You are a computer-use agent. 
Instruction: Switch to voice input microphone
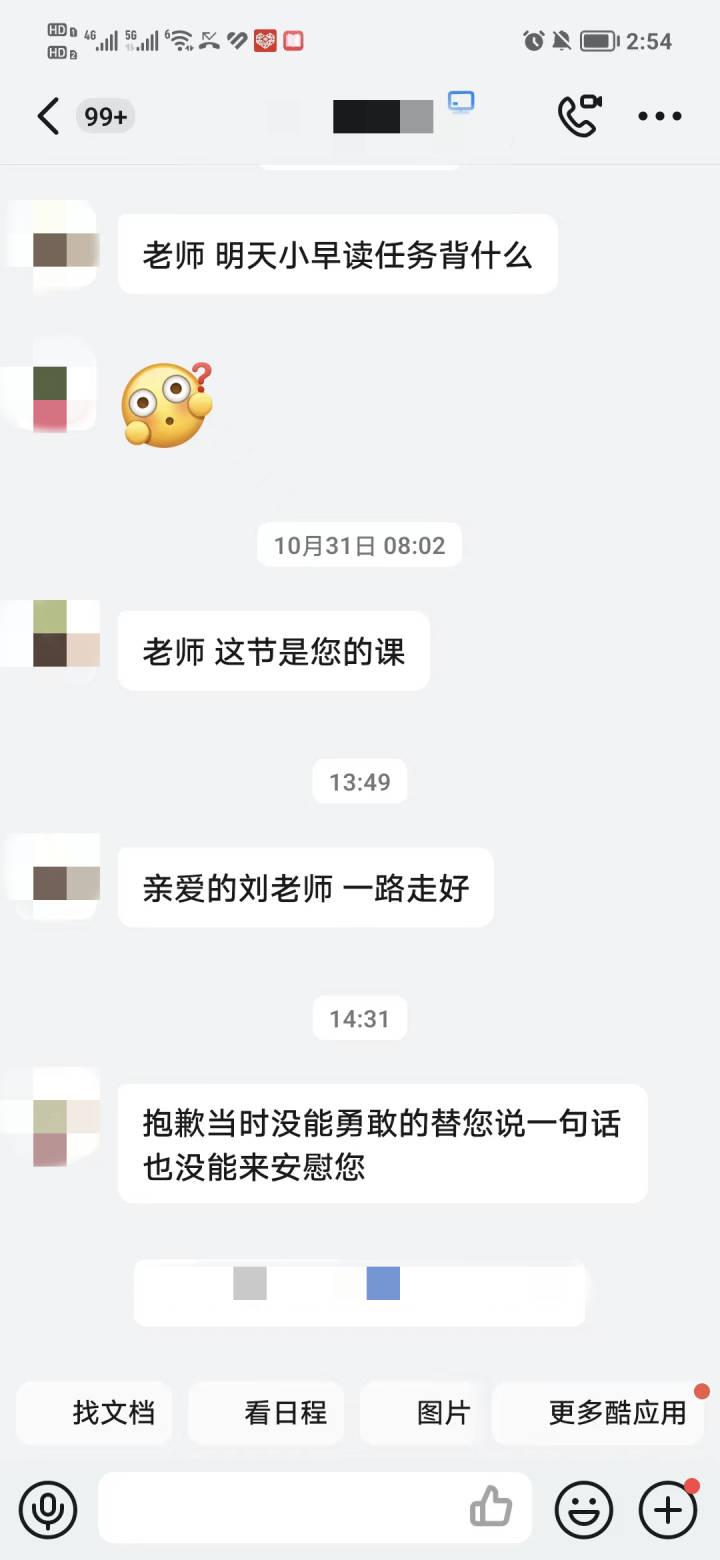[x=48, y=1509]
